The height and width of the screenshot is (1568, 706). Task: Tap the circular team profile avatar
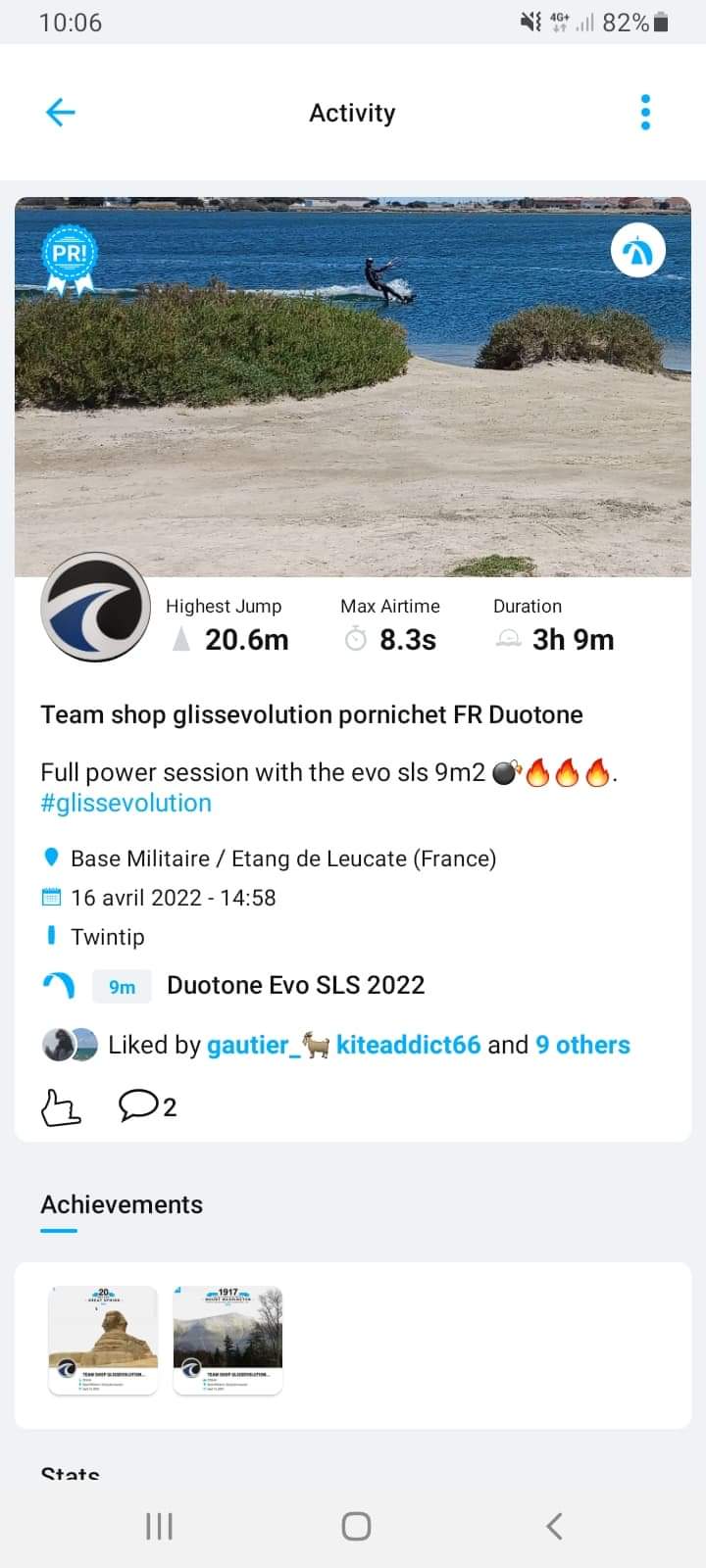pos(94,608)
